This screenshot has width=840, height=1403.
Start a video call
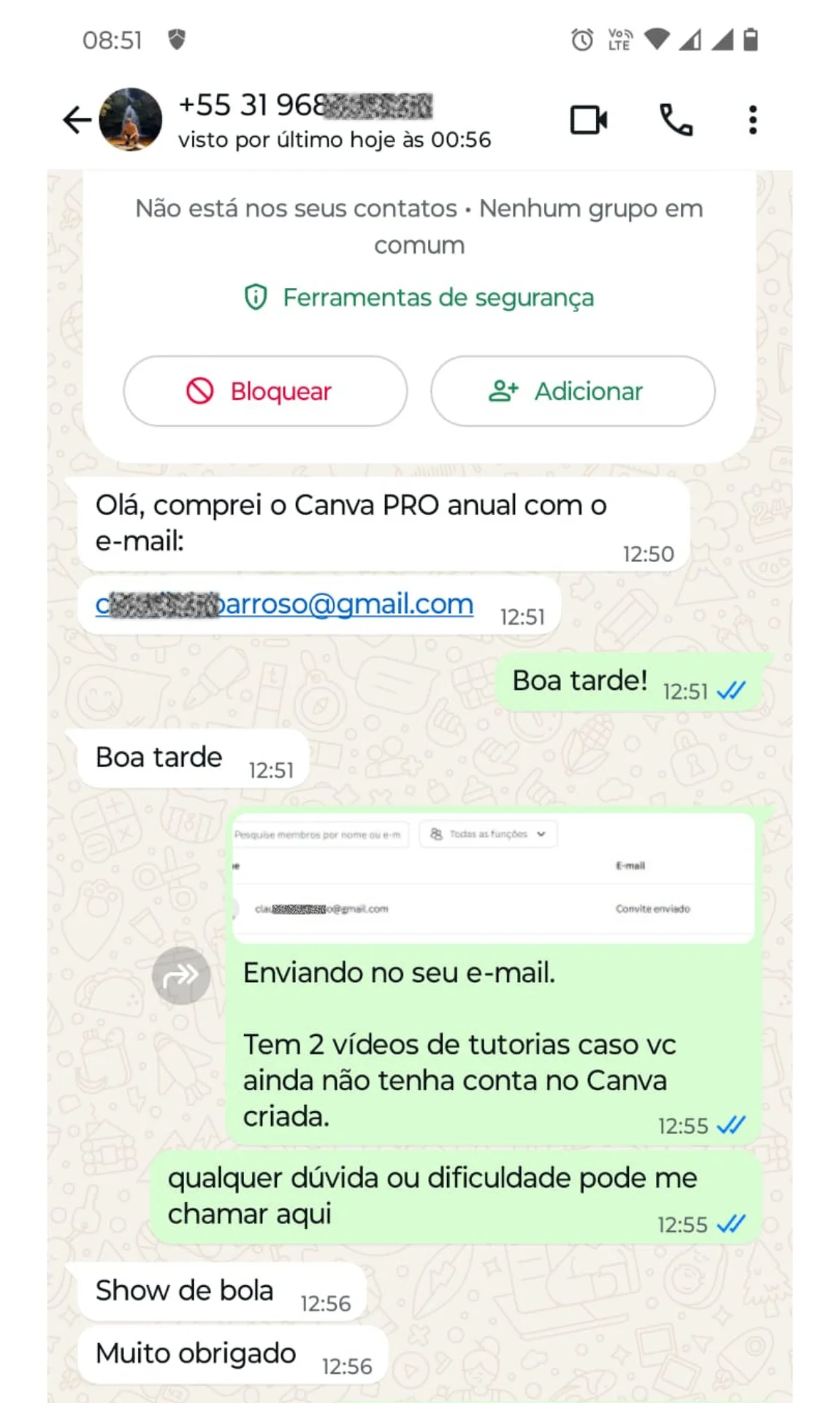[x=588, y=120]
